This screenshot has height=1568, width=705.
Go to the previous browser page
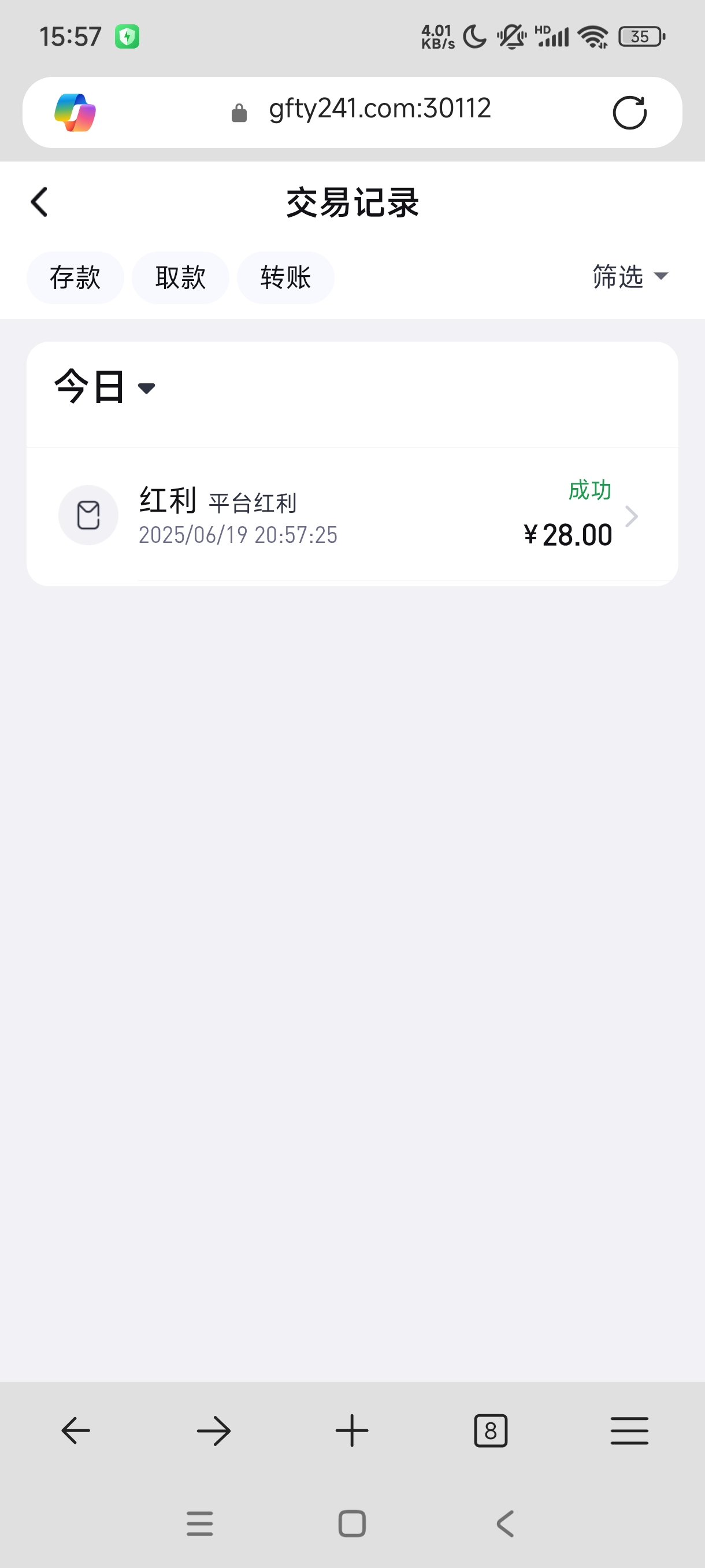pos(76,1430)
